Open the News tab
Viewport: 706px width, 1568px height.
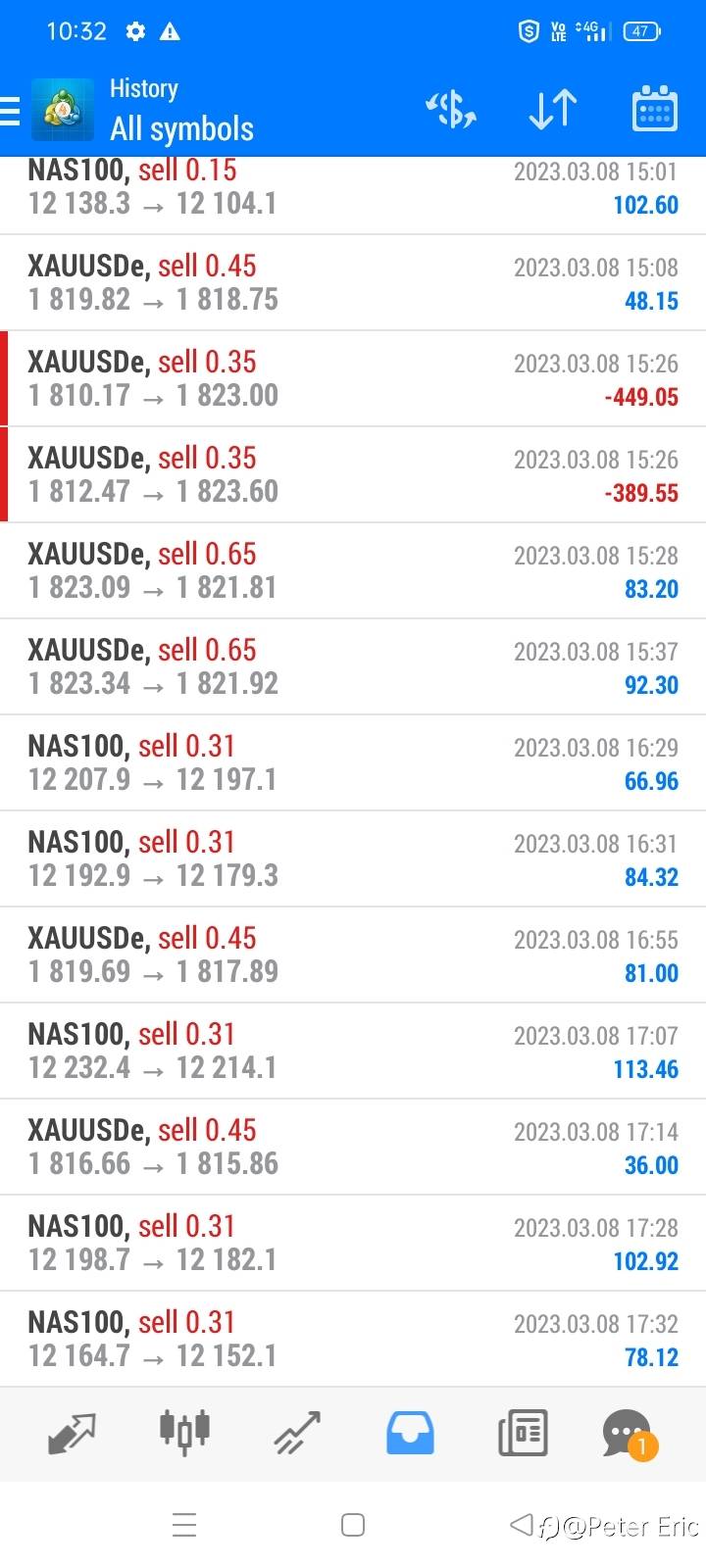[523, 1433]
